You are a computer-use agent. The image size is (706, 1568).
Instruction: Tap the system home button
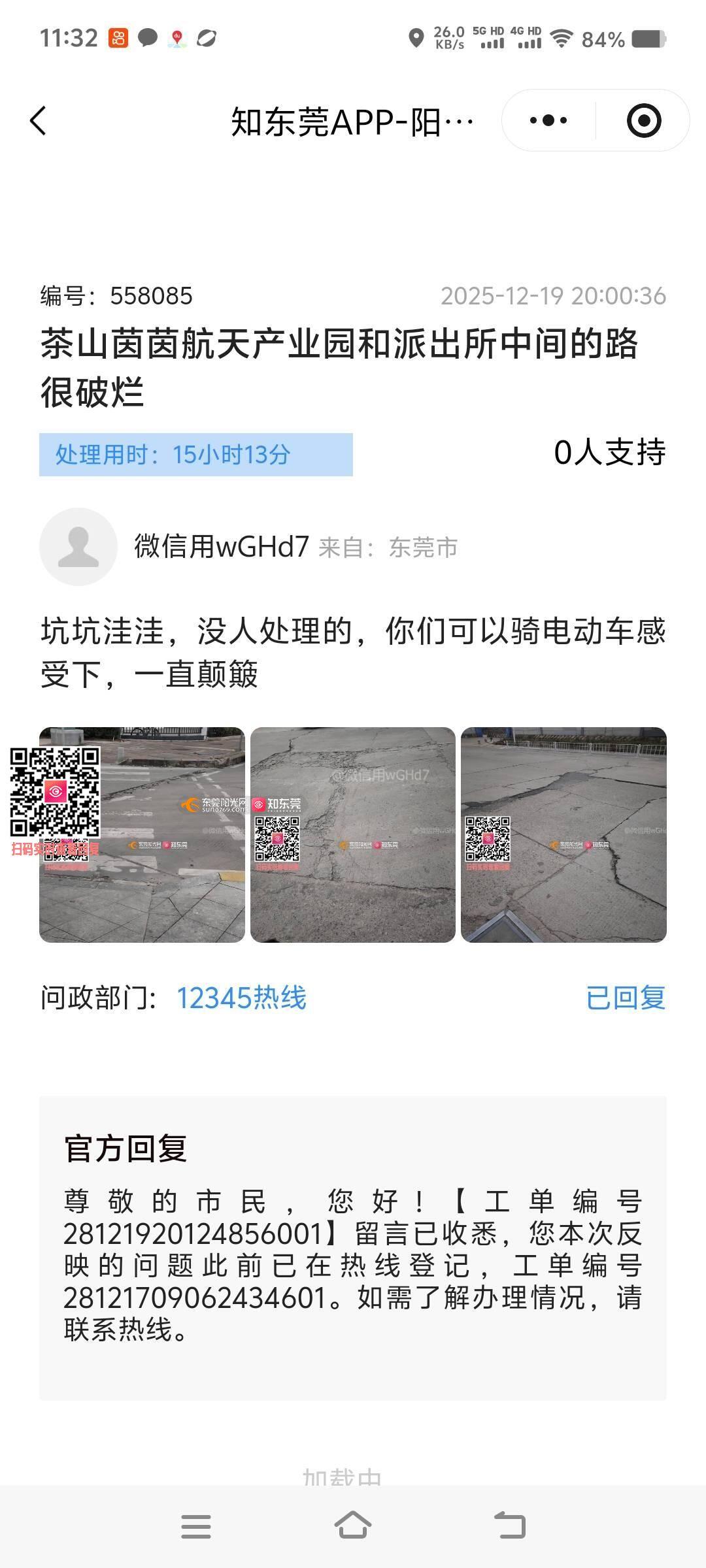352,1526
